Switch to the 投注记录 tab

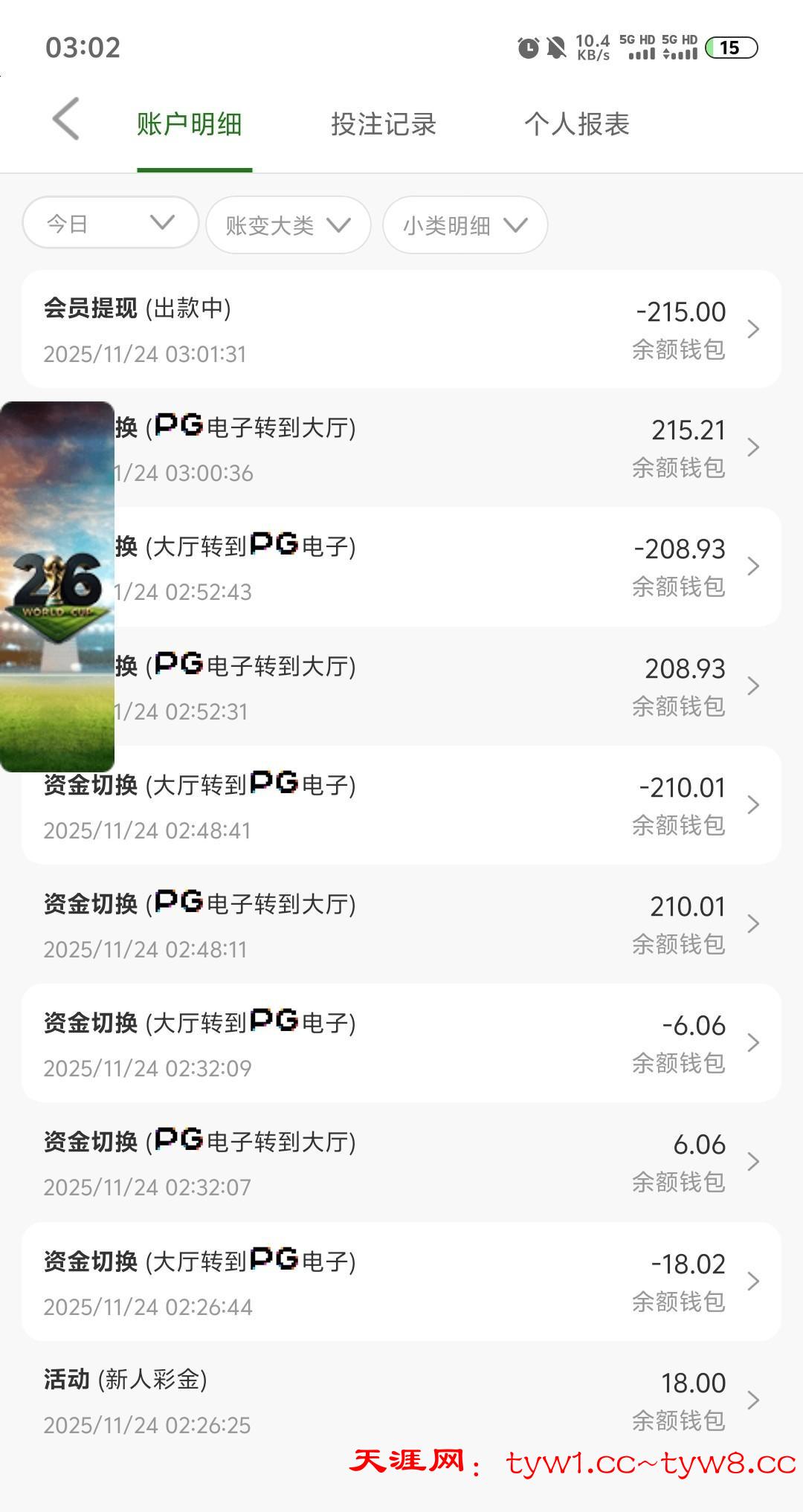tap(383, 124)
